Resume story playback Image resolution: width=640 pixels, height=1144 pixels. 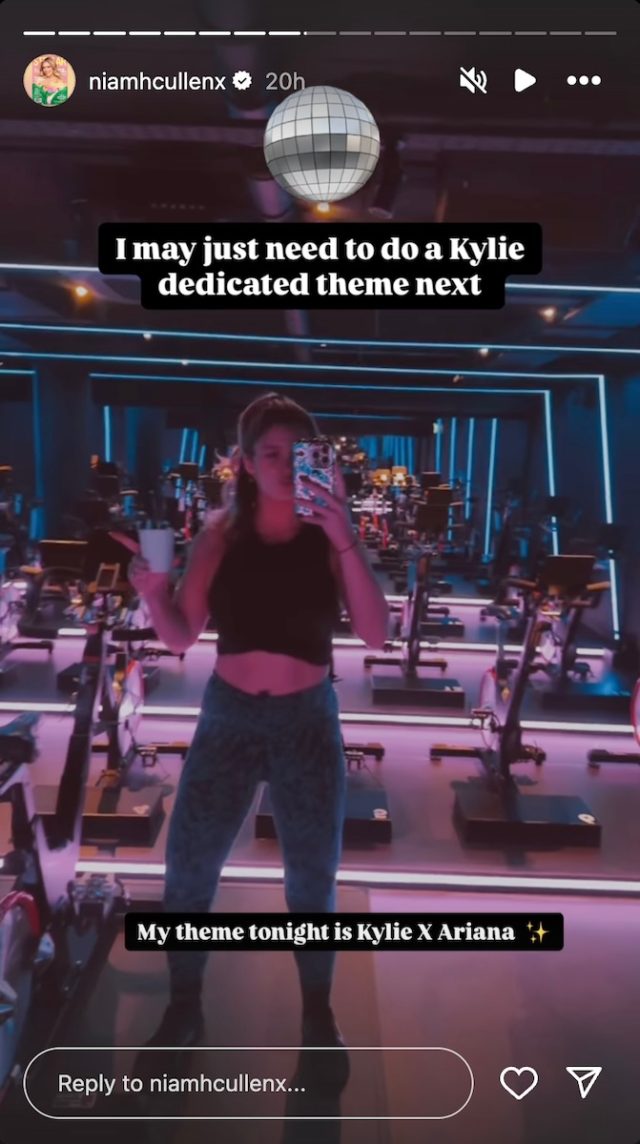(x=525, y=81)
